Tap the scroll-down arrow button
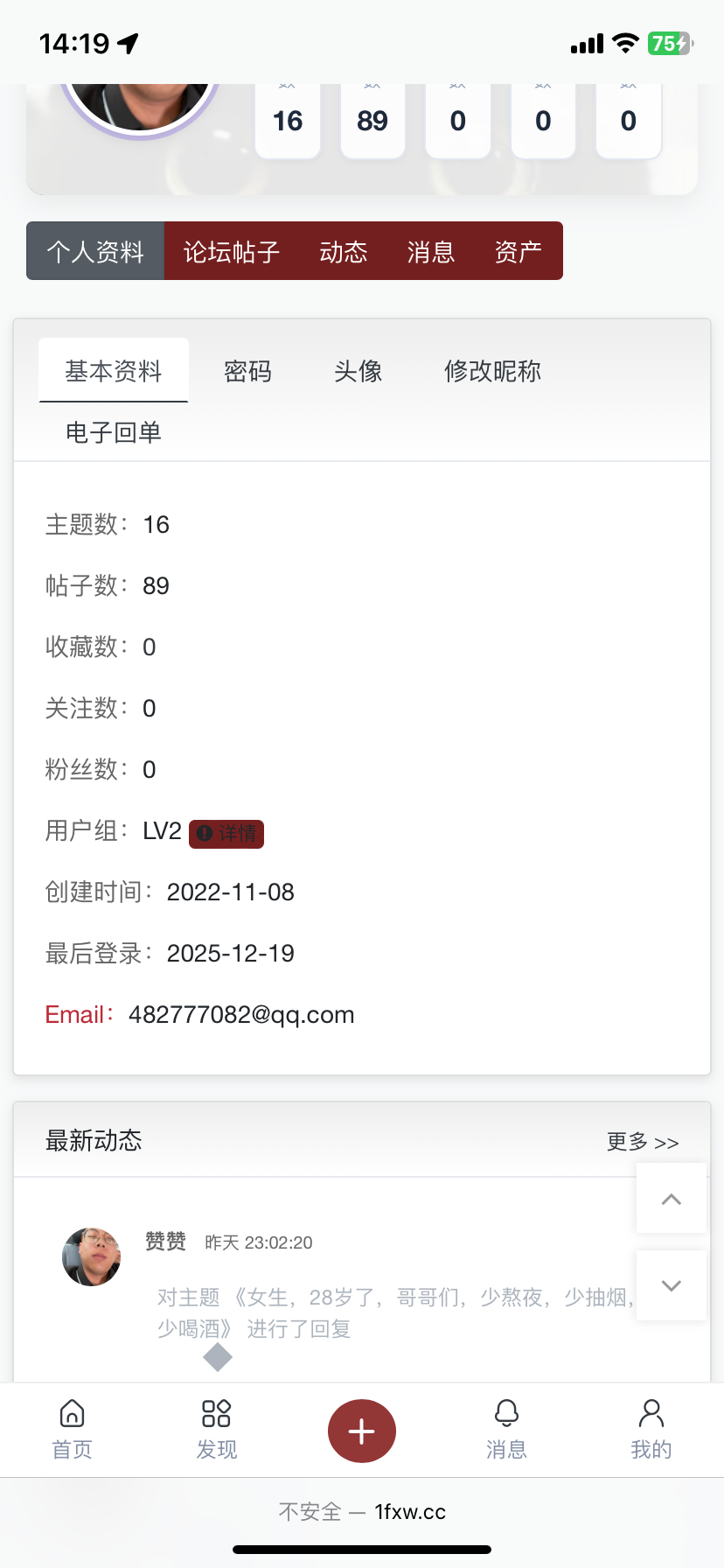The image size is (724, 1568). 671,1285
